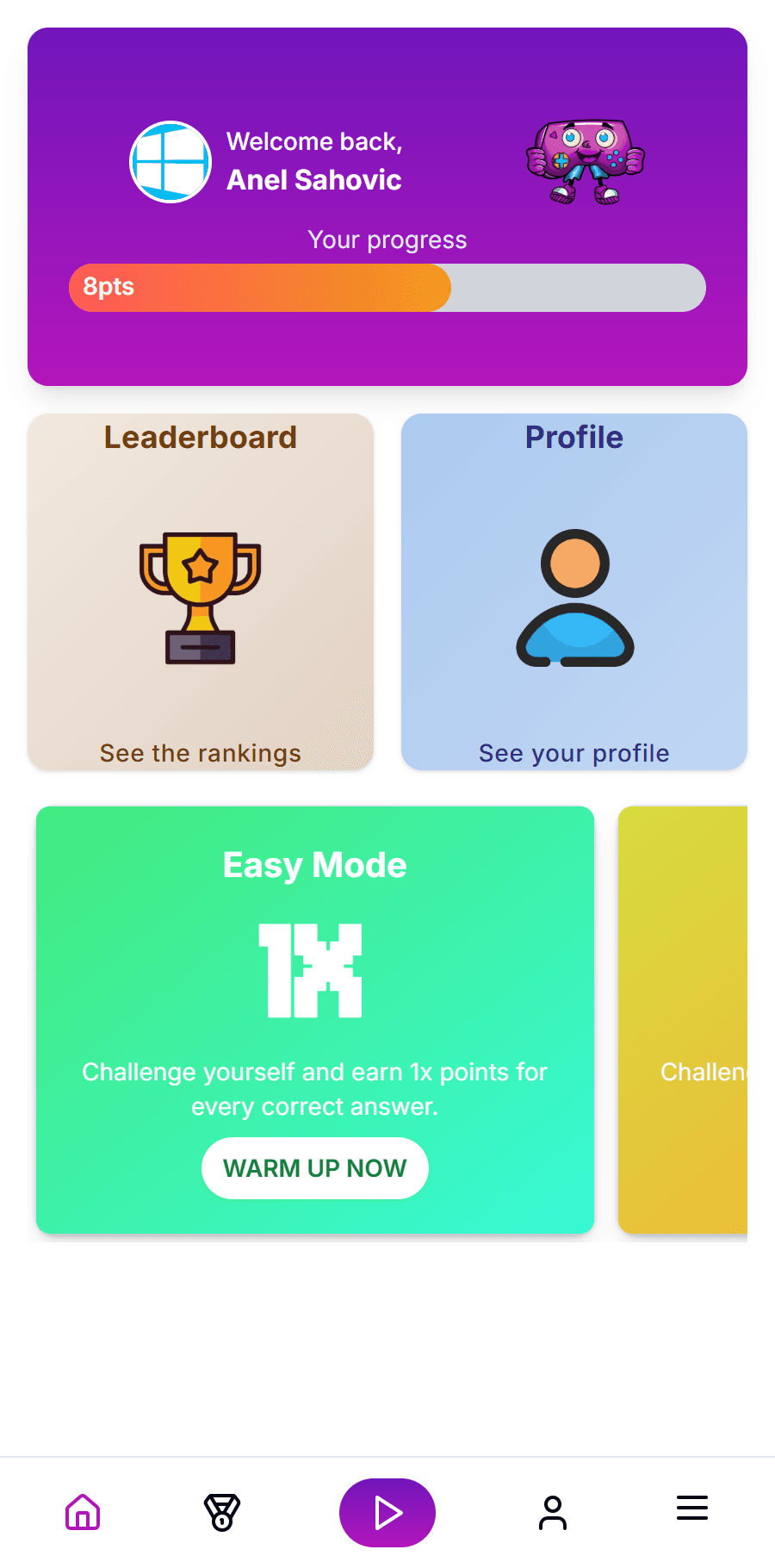Open the Leaderboard card
Image resolution: width=775 pixels, height=1568 pixels.
click(x=201, y=592)
